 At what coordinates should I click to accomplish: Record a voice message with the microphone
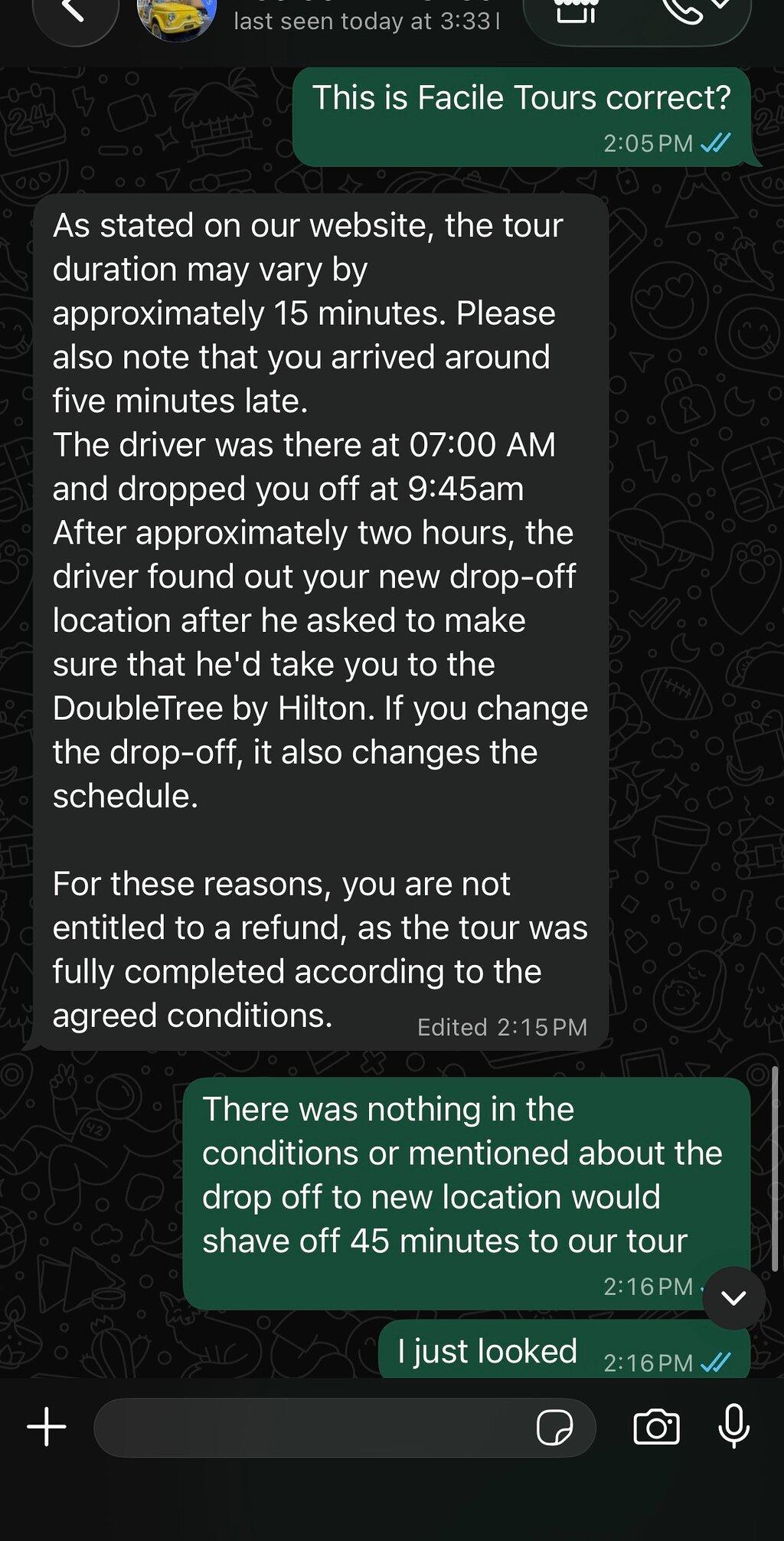click(733, 1426)
